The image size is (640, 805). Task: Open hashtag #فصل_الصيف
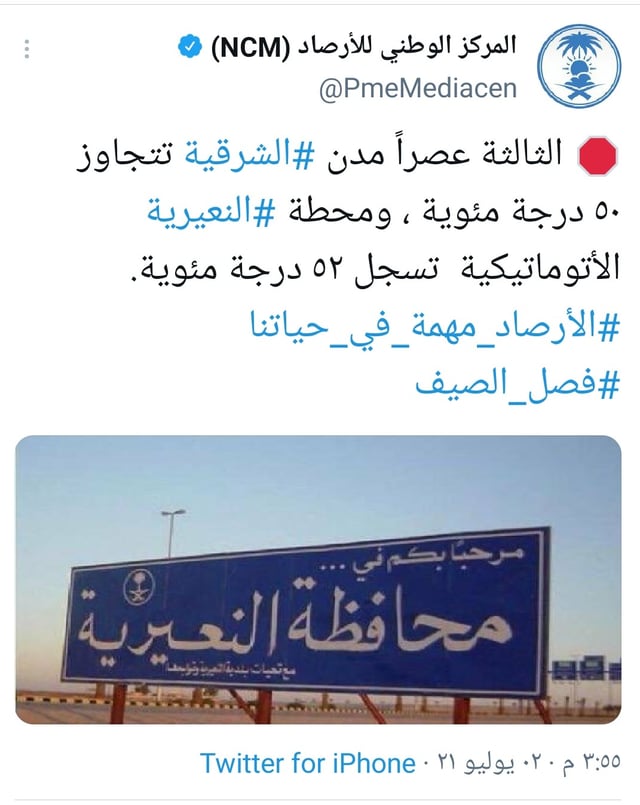(518, 384)
